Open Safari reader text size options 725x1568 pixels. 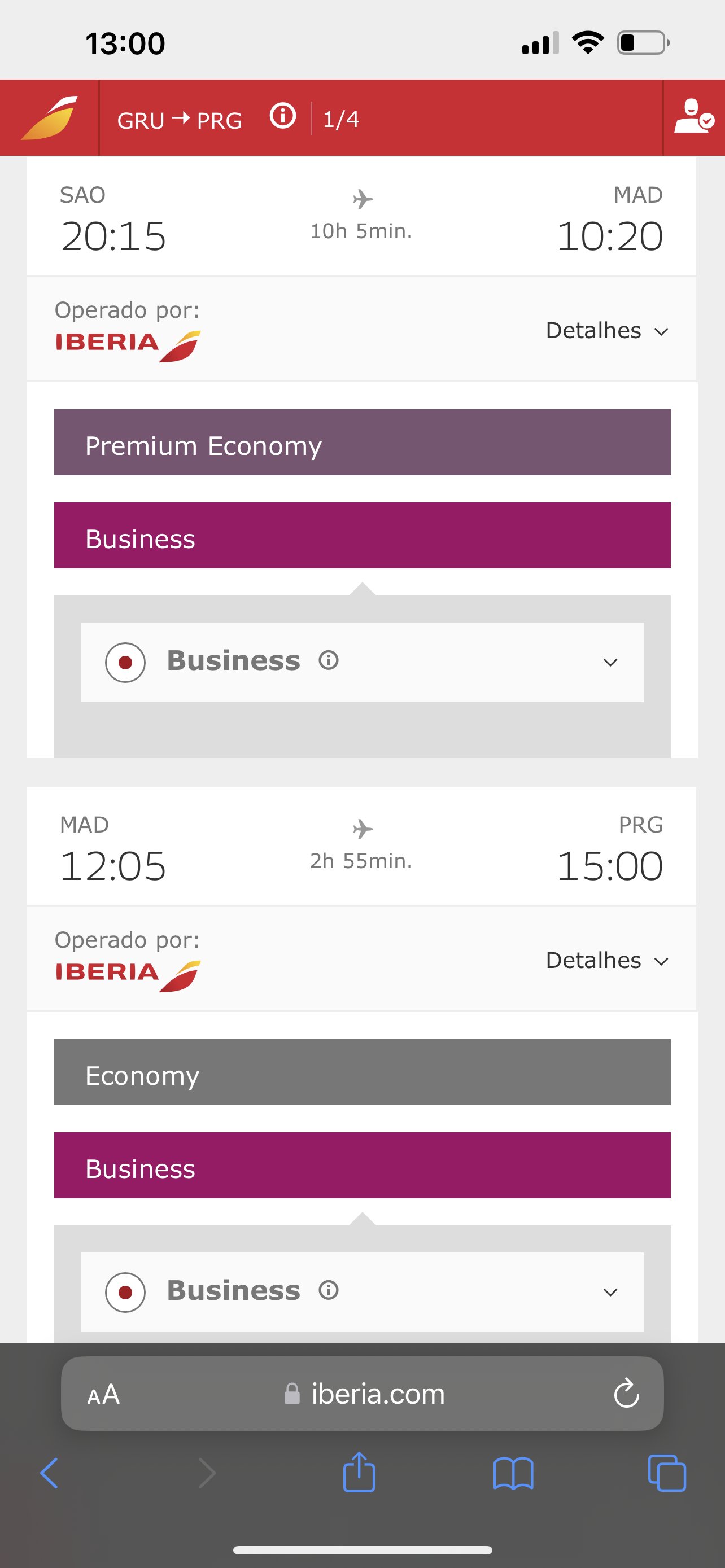pos(103,1395)
